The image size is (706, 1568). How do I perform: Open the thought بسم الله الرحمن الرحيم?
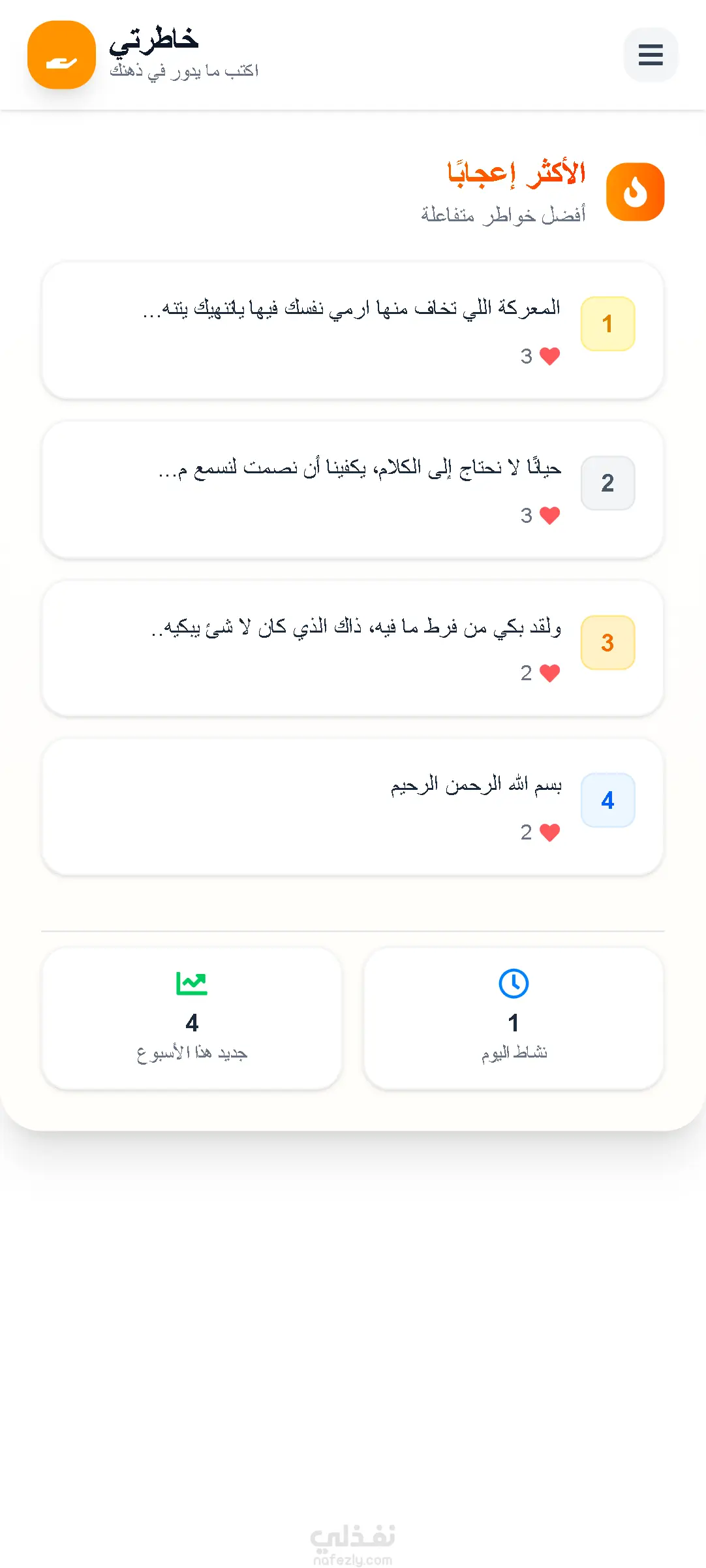[476, 785]
